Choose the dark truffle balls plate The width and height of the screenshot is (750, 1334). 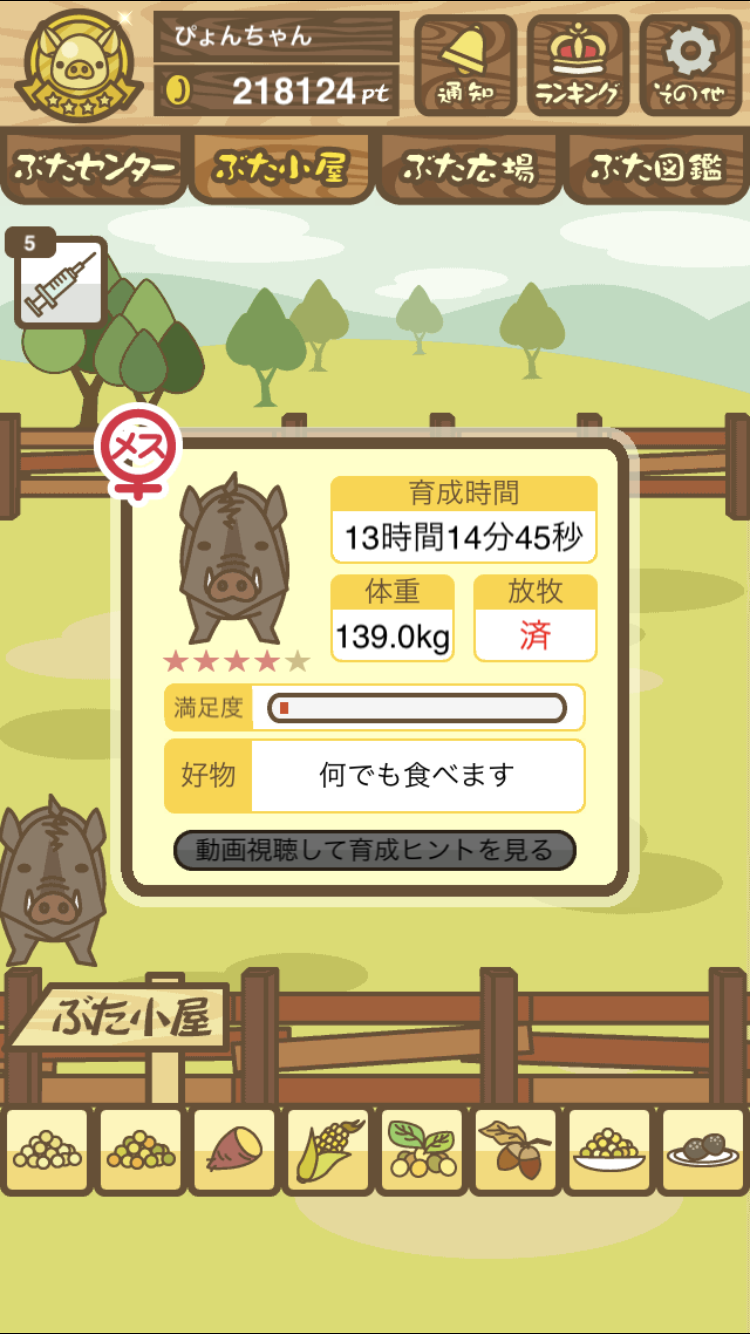pos(703,1150)
